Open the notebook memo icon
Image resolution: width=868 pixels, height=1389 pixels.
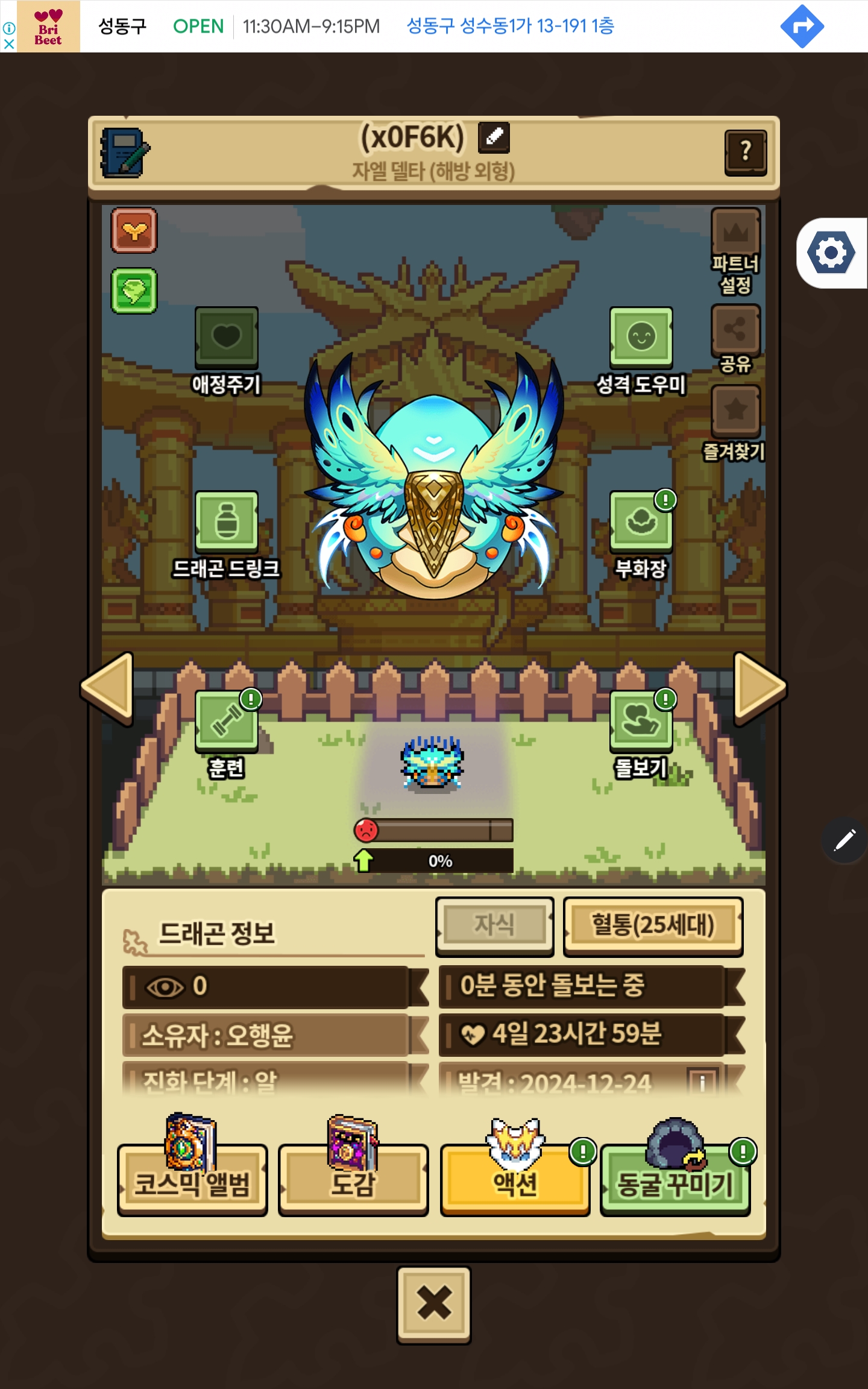click(x=125, y=152)
